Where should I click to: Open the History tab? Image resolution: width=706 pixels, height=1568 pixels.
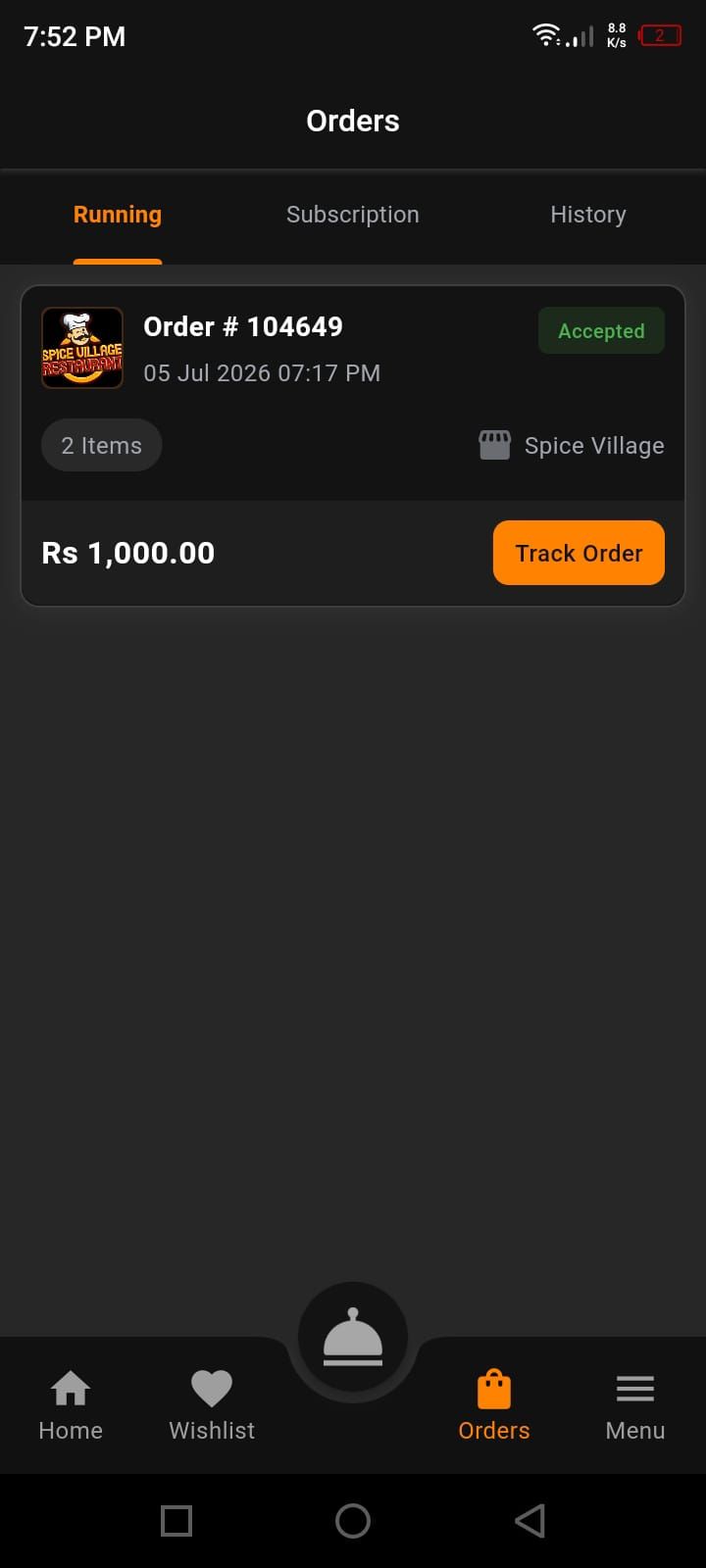tap(588, 215)
